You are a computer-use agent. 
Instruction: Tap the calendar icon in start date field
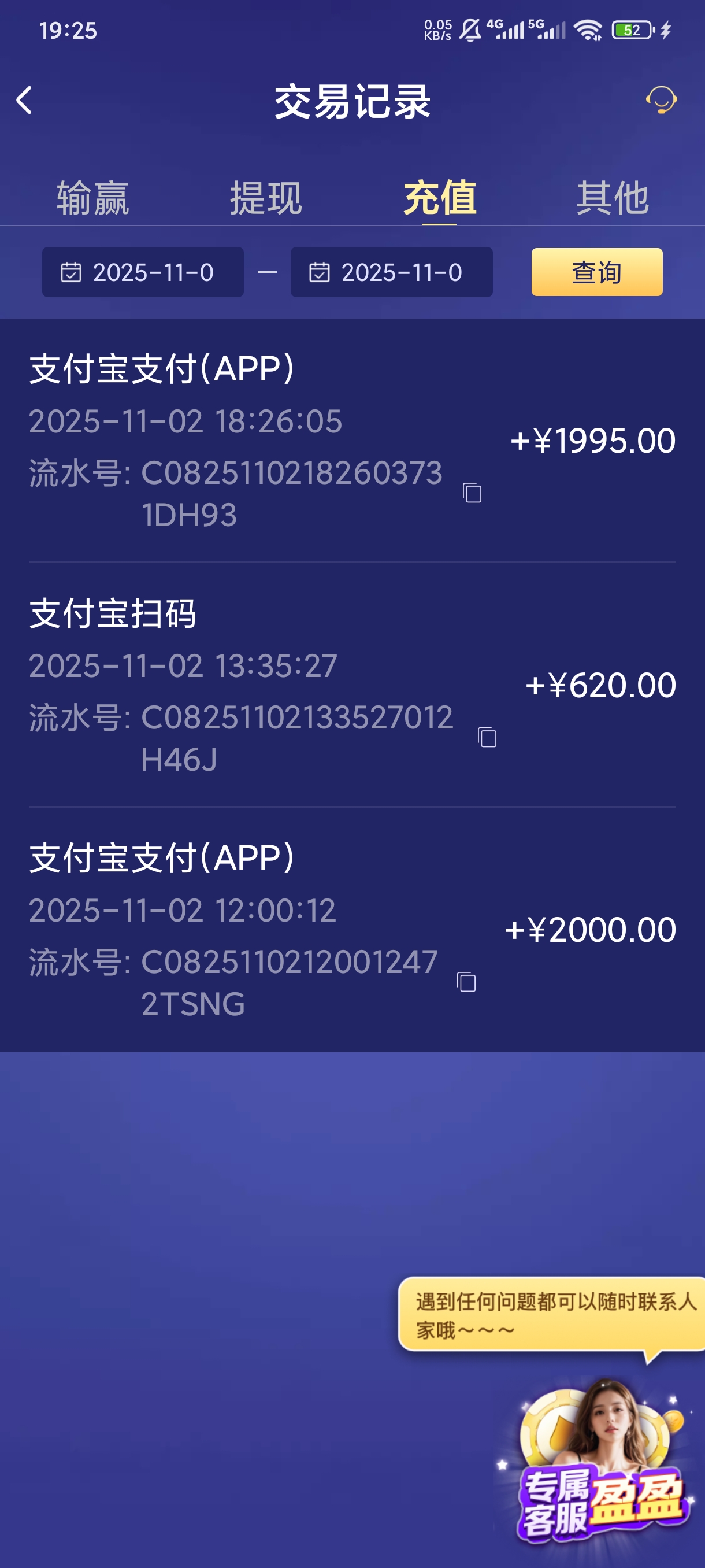click(71, 273)
